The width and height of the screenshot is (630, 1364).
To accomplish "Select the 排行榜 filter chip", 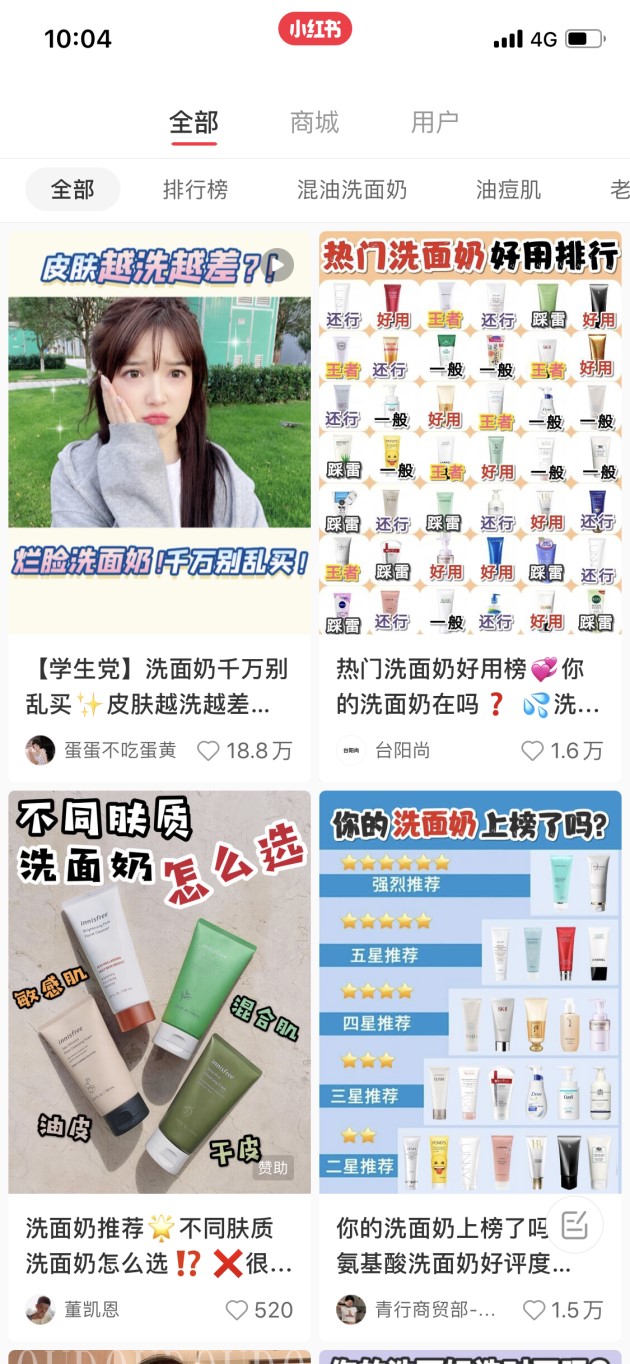I will tap(195, 189).
